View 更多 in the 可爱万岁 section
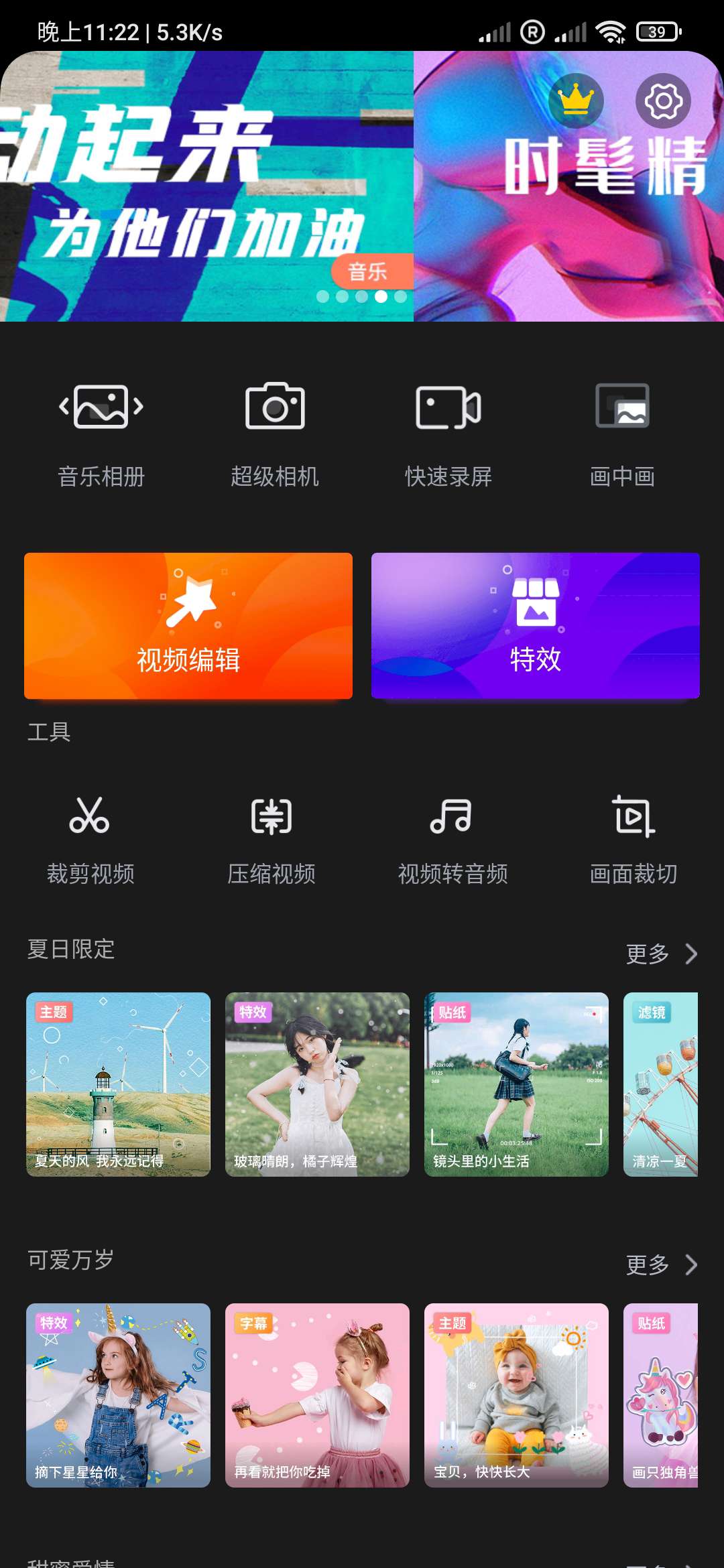The width and height of the screenshot is (724, 1568). click(661, 1264)
